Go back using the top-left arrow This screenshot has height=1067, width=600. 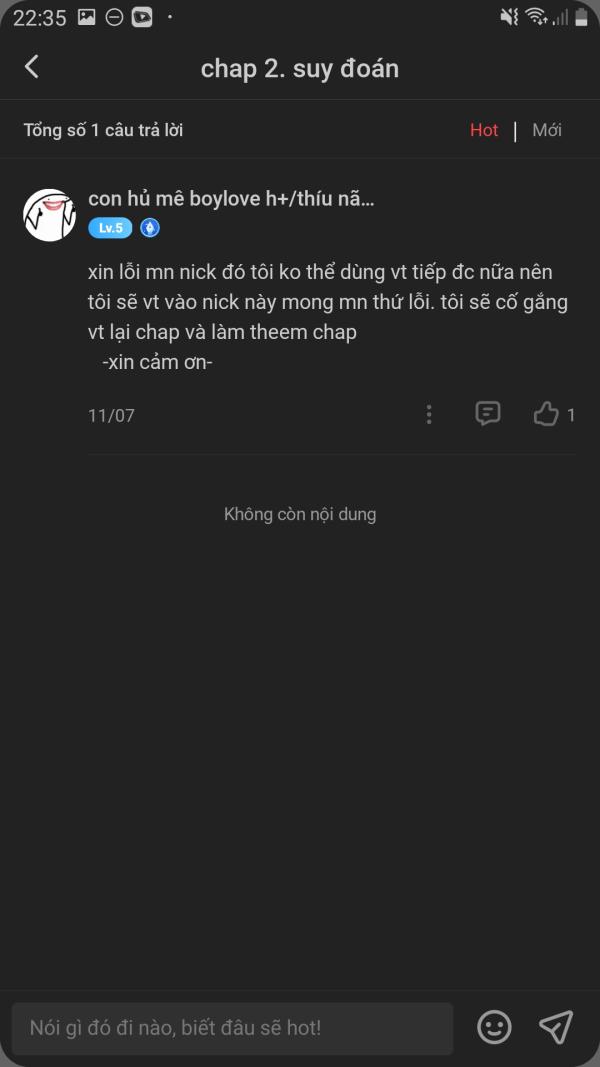click(31, 67)
